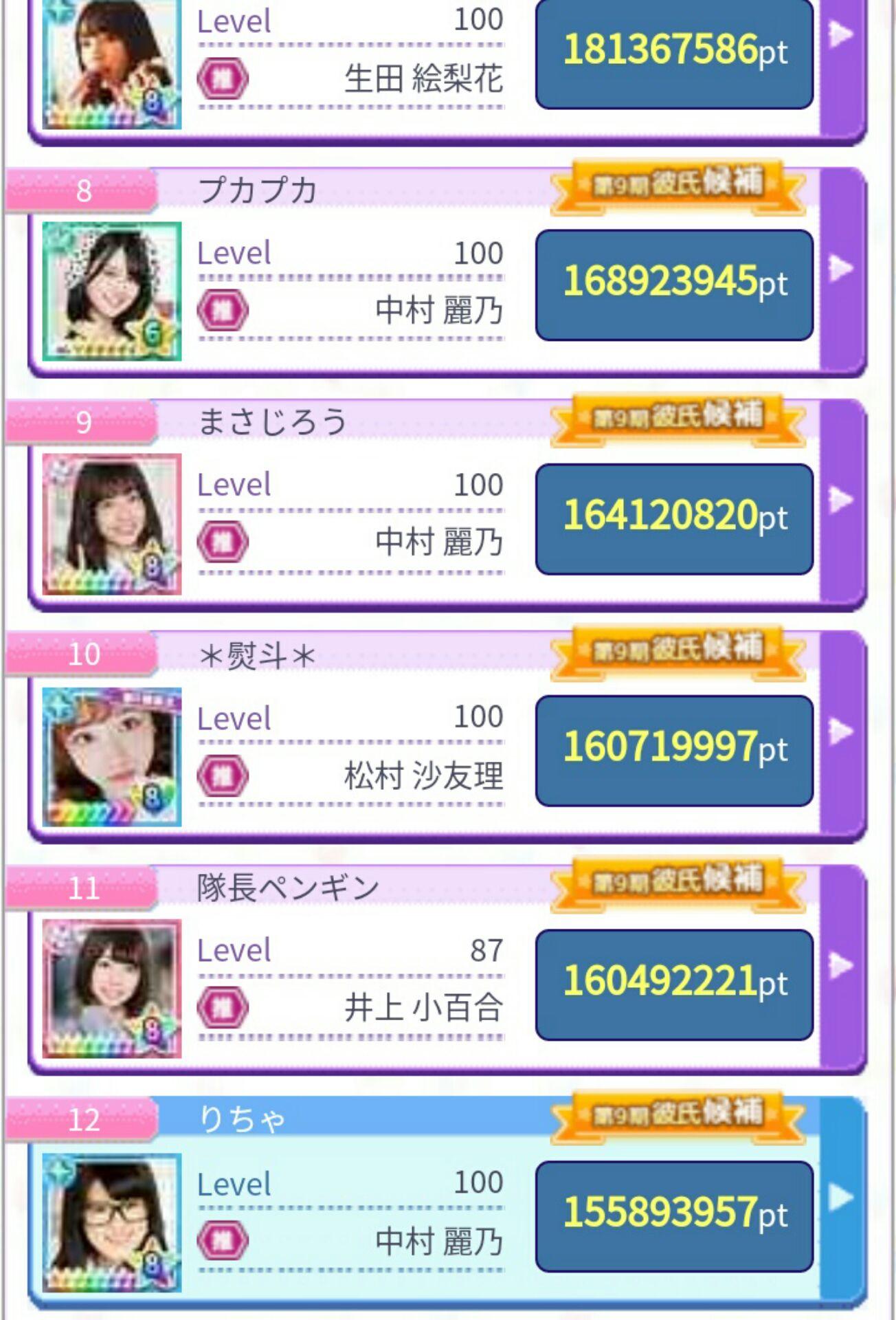Viewport: 896px width, 1320px height.
Task: Open rank 8 player プカプカ's profile arrow
Action: [840, 267]
